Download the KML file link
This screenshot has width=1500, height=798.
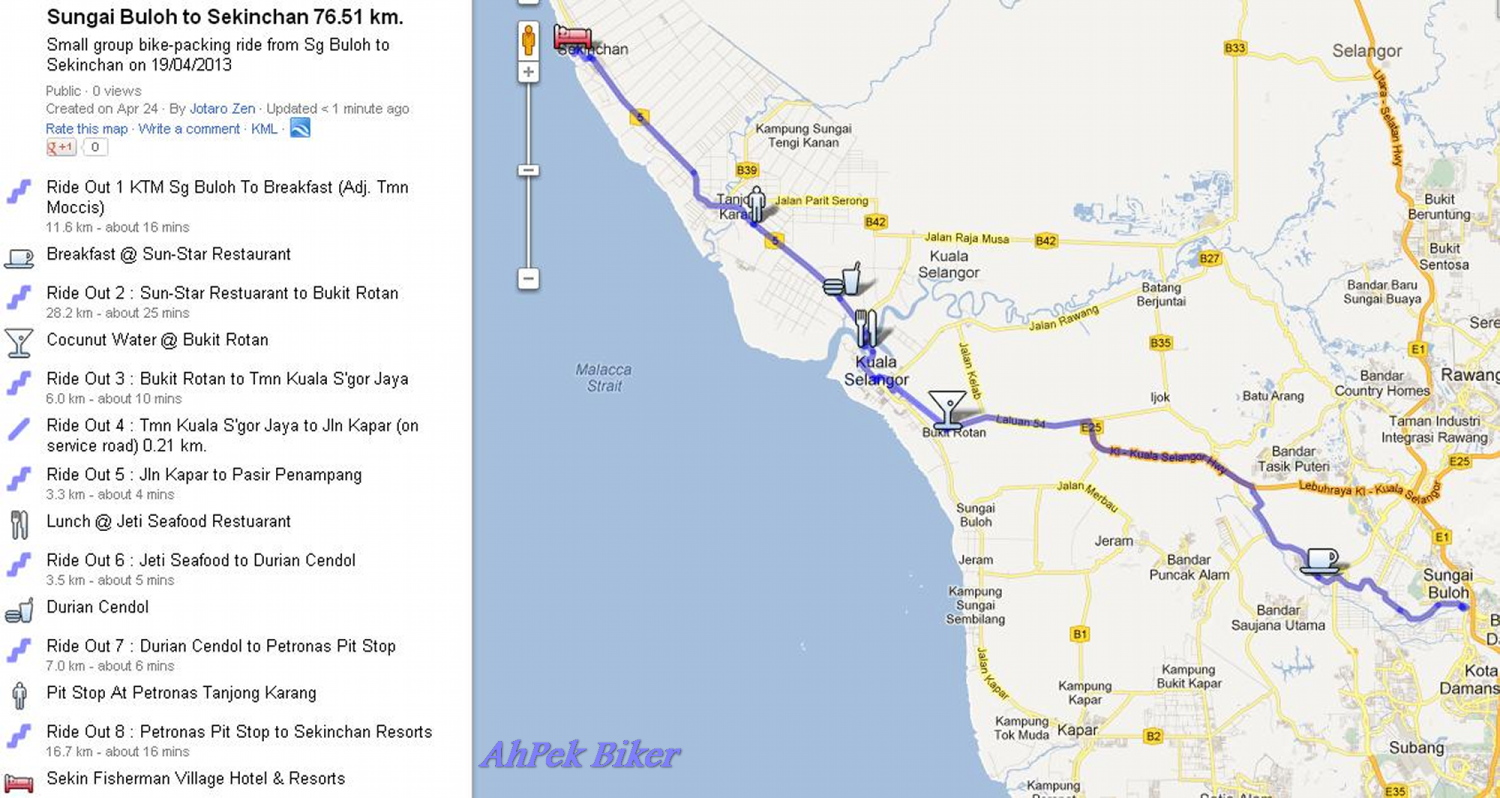click(264, 129)
